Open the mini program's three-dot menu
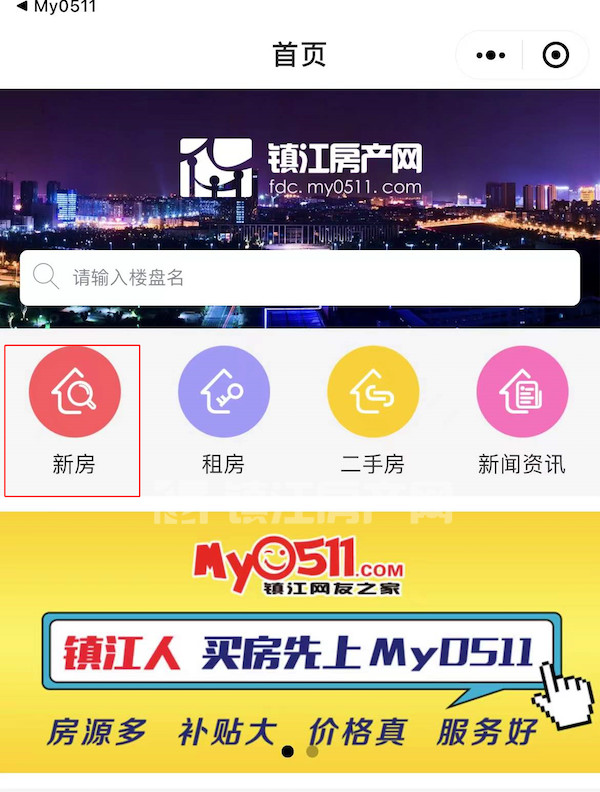The width and height of the screenshot is (600, 792). click(x=490, y=55)
